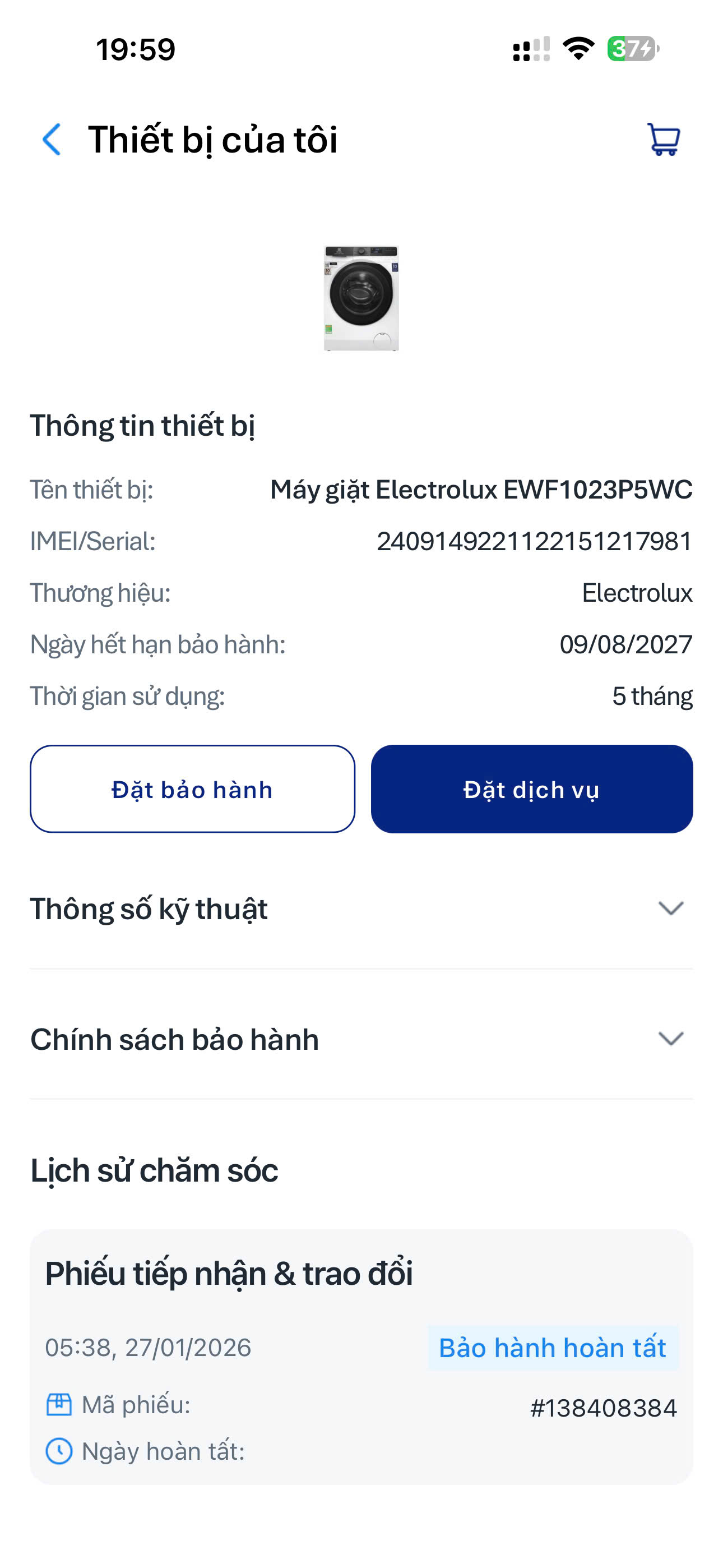The image size is (723, 1568).
Task: Go back from Thiết bị của tôi
Action: click(52, 140)
